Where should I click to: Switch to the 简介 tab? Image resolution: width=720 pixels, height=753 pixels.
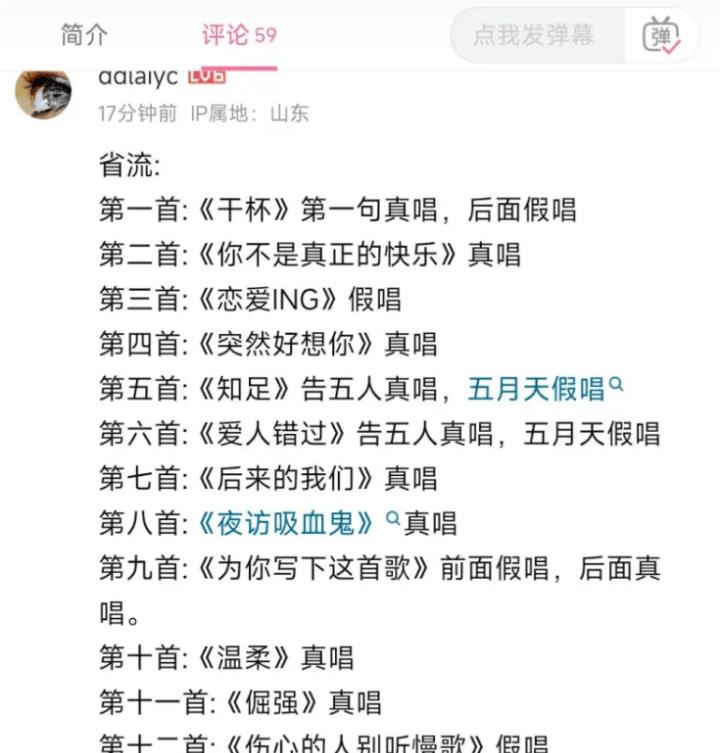(84, 35)
